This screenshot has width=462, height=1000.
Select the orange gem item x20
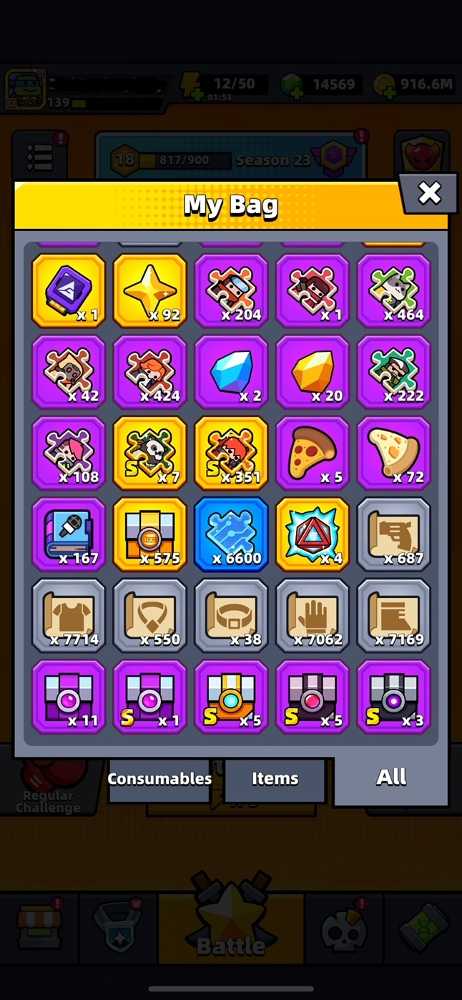tap(313, 372)
